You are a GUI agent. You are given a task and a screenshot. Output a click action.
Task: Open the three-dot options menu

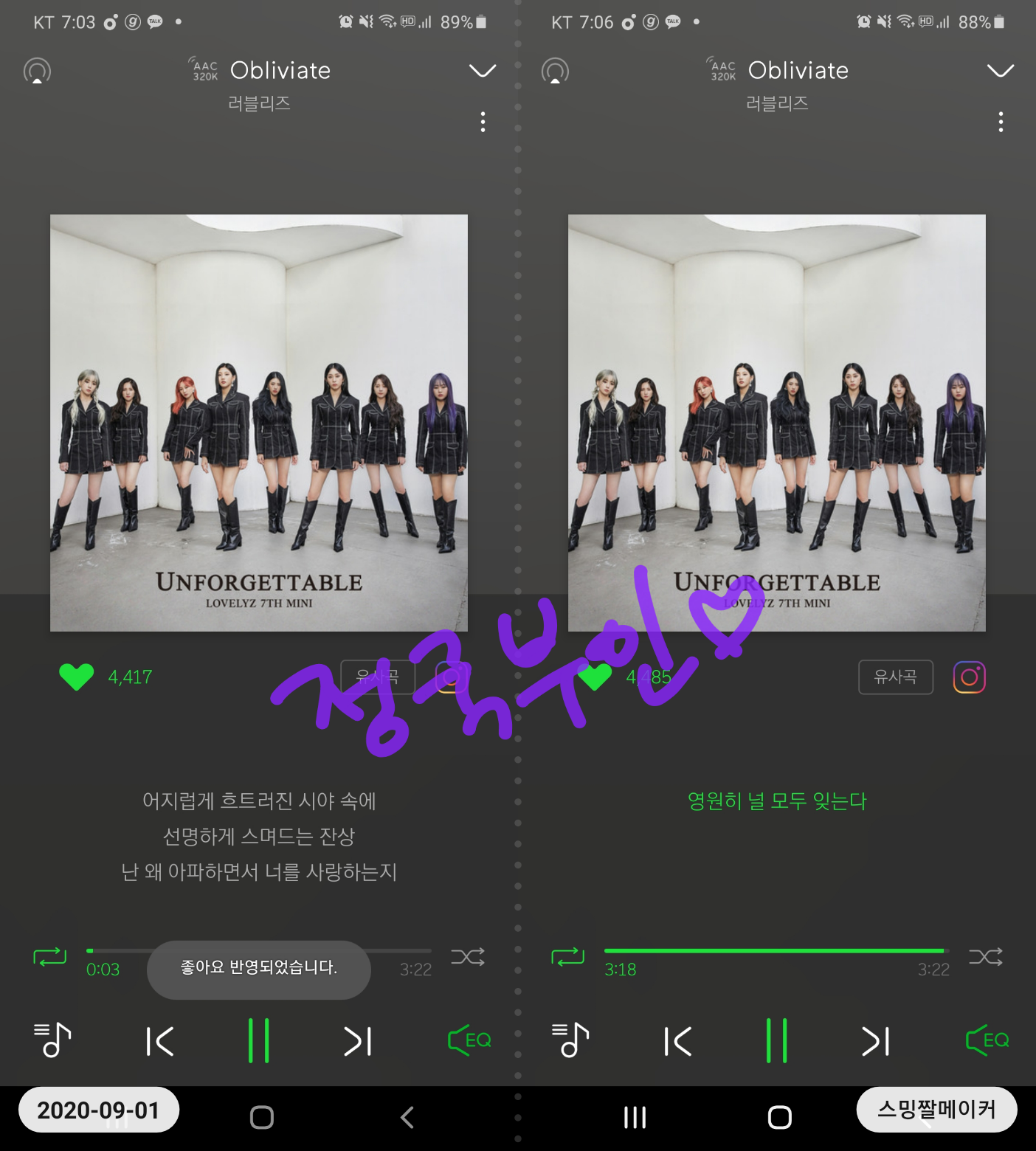click(x=483, y=122)
